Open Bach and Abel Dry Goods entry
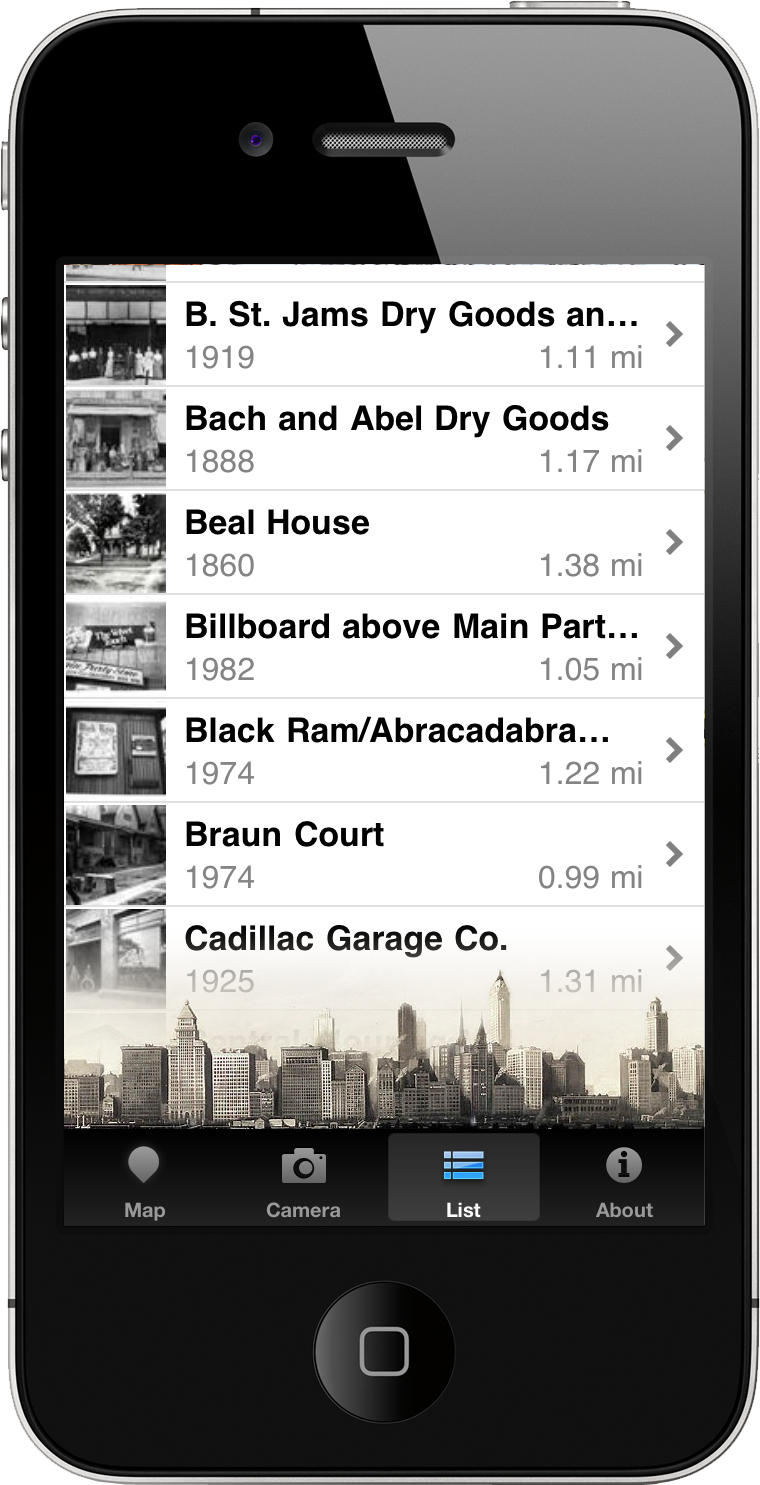The height and width of the screenshot is (1485, 760). pos(385,438)
